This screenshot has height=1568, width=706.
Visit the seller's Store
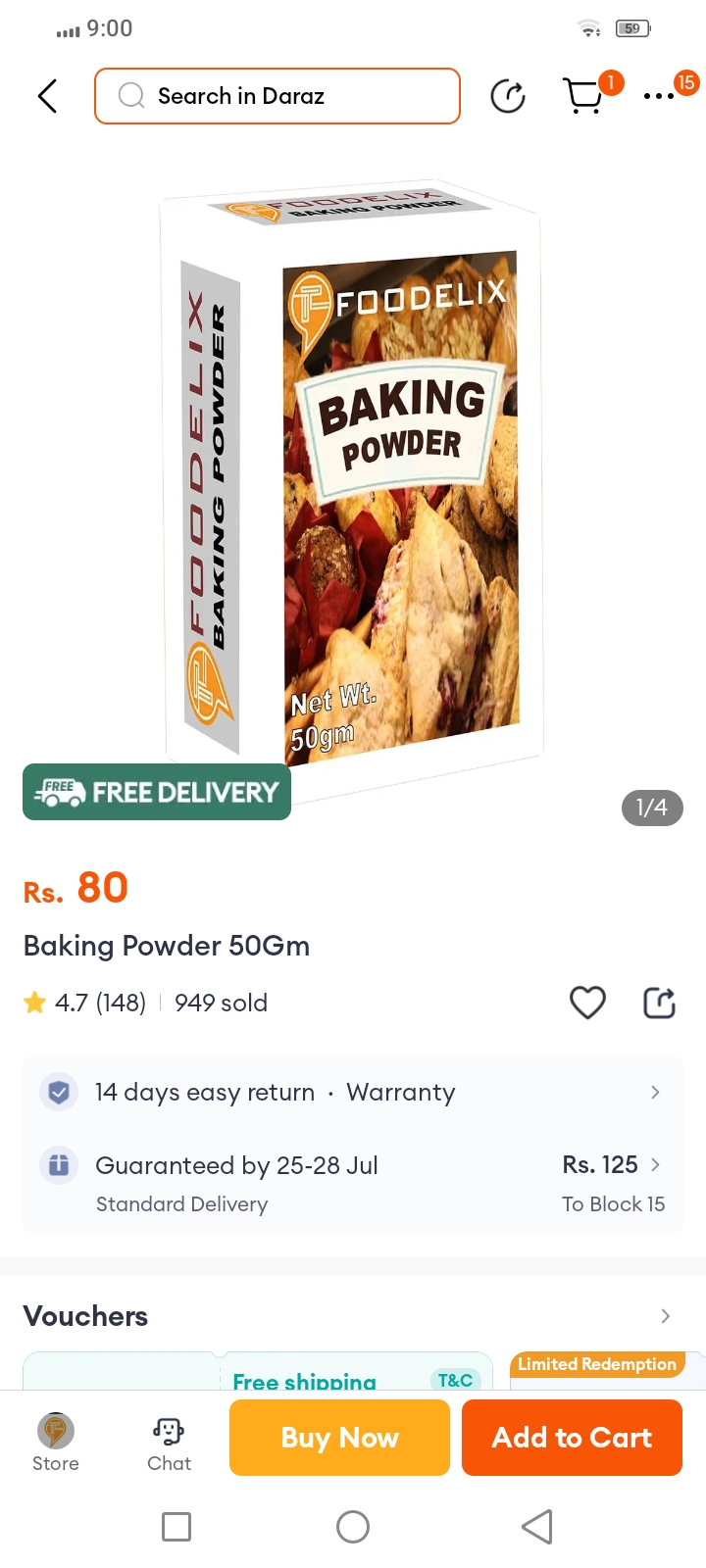click(x=56, y=1443)
